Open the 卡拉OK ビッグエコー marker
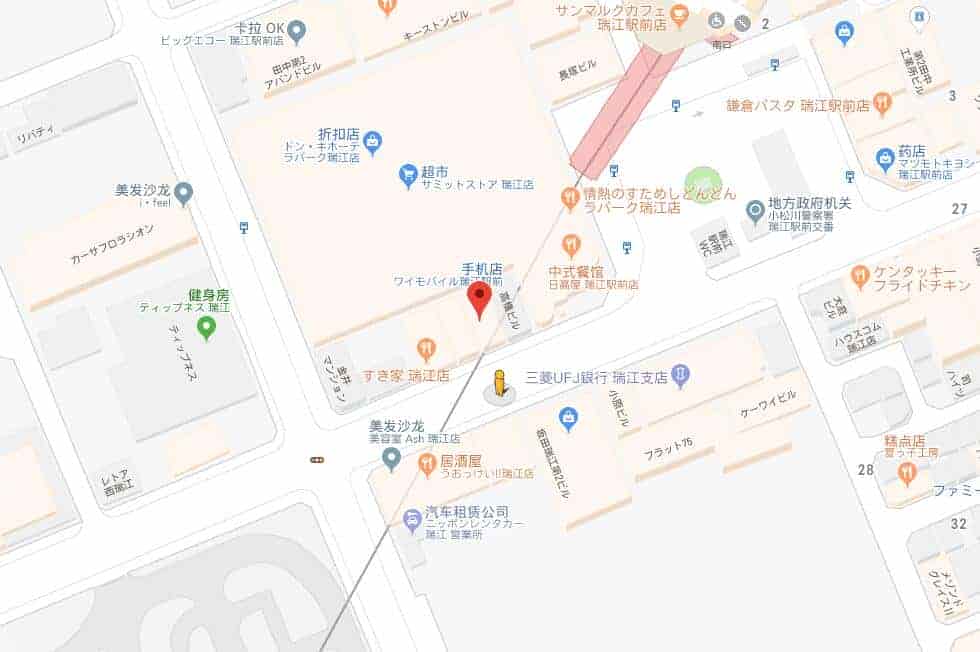 coord(296,33)
